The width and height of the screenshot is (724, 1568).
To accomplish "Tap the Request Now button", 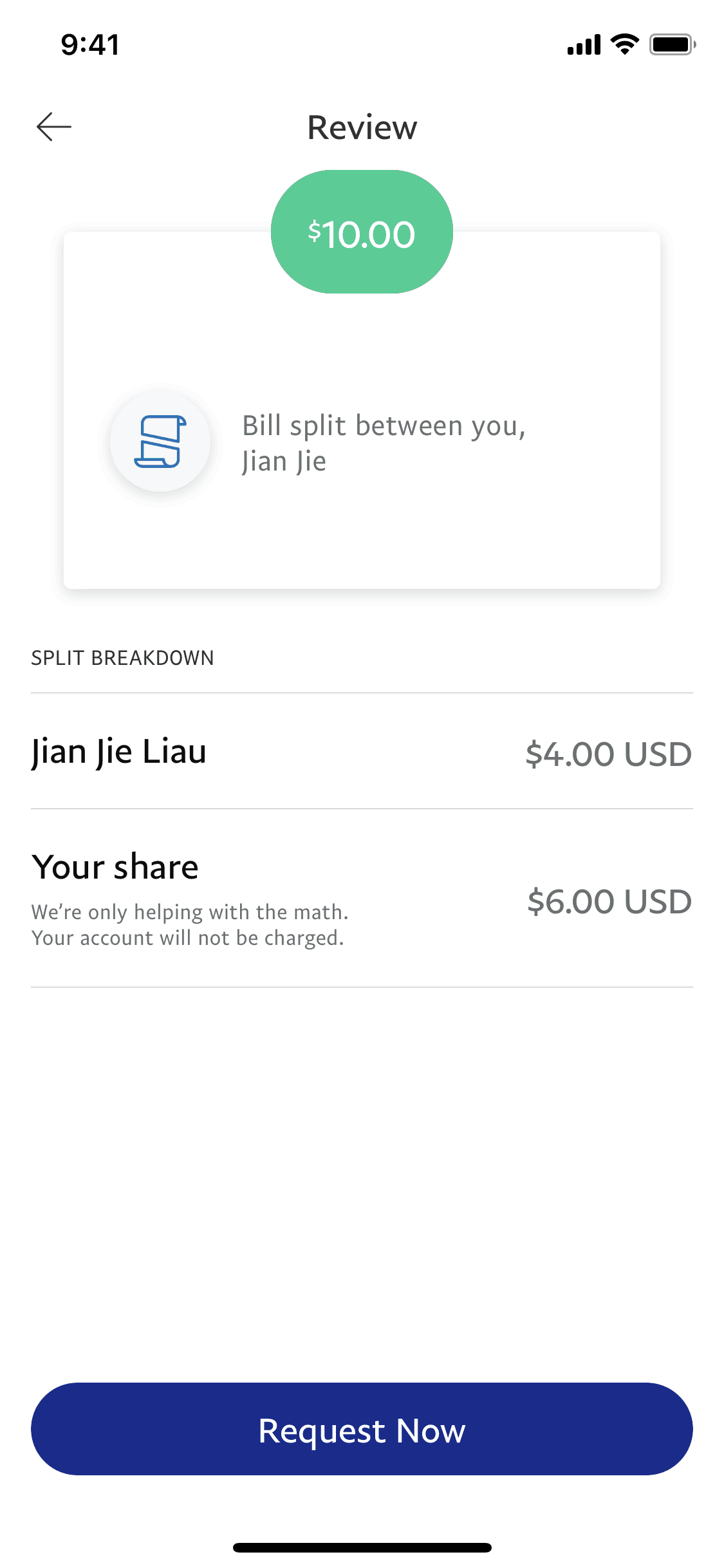I will [362, 1429].
